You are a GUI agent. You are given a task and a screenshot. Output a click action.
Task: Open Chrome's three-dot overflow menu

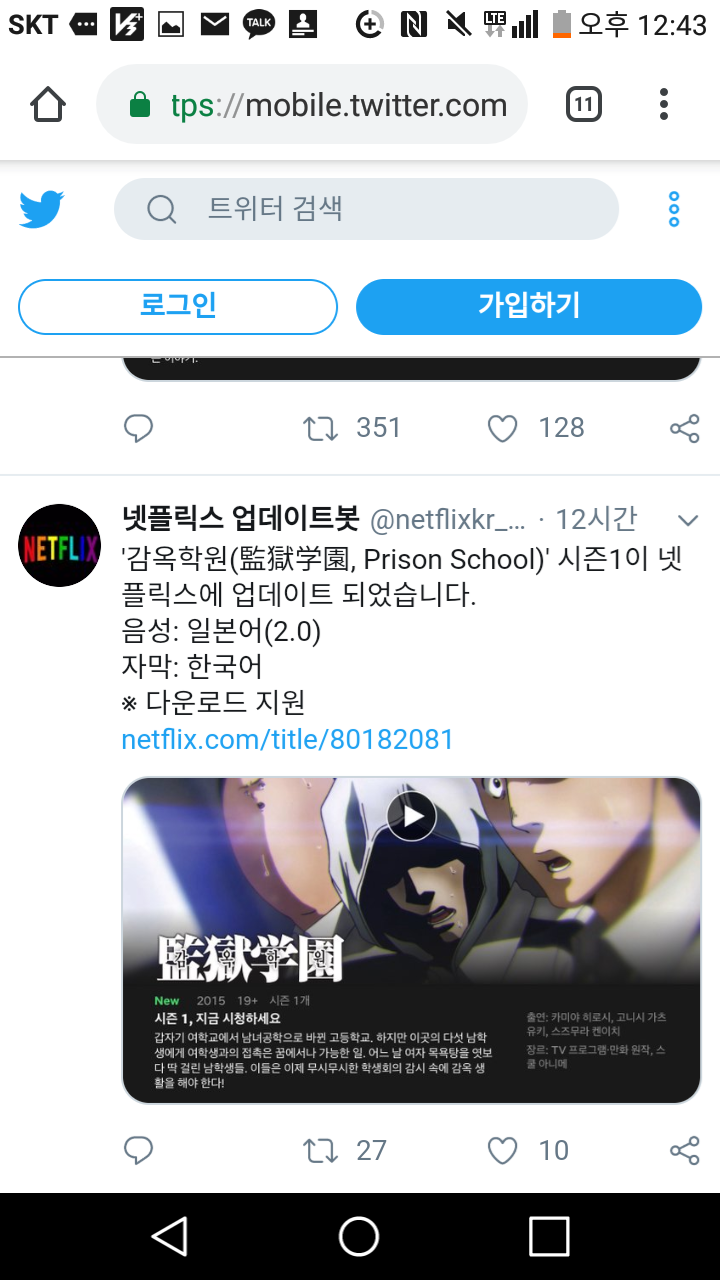click(x=664, y=104)
